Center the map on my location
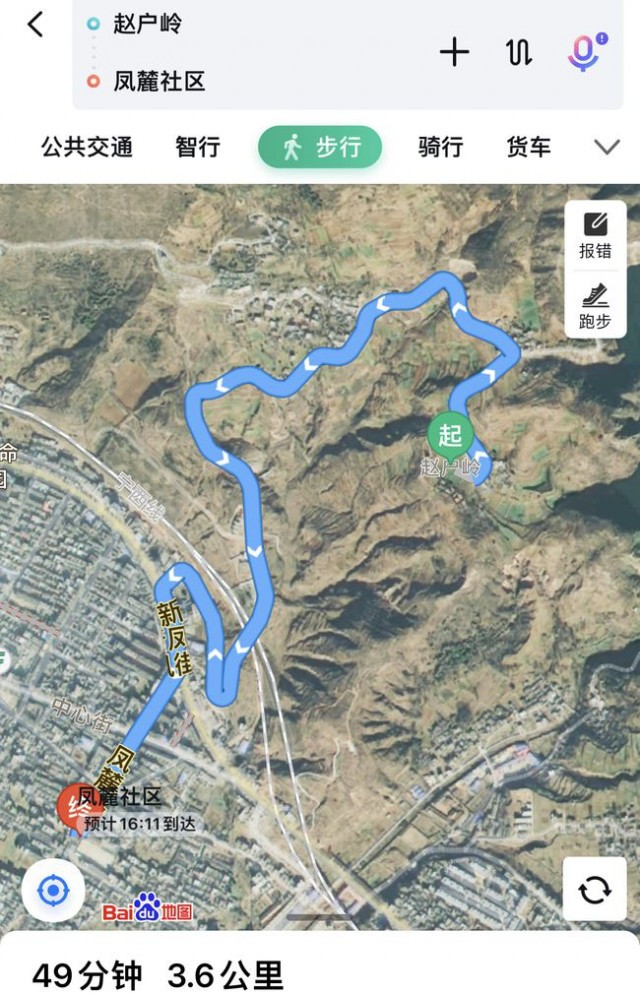Screen dimensions: 640x993 click(x=53, y=889)
